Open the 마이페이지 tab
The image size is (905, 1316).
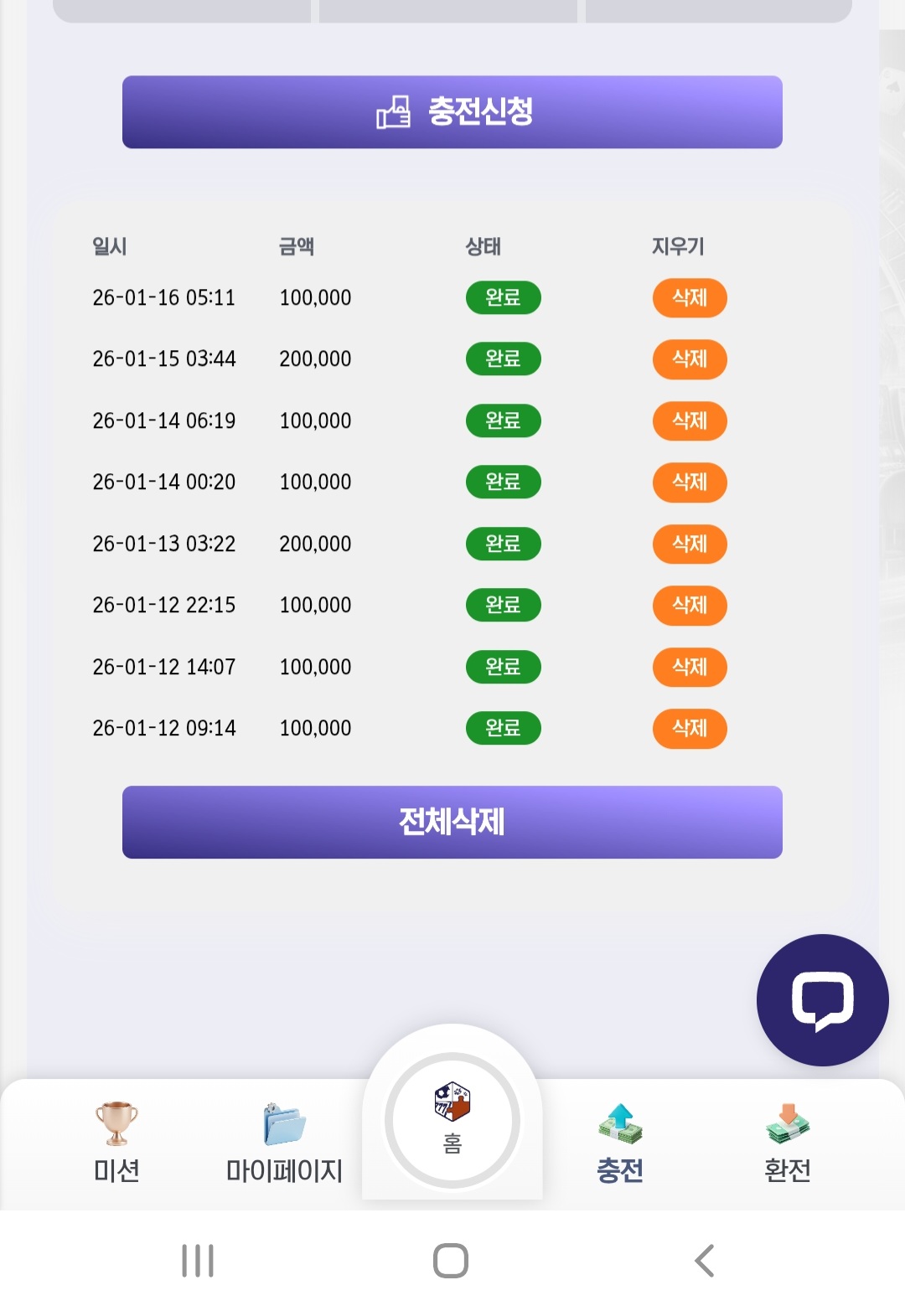point(284,1143)
